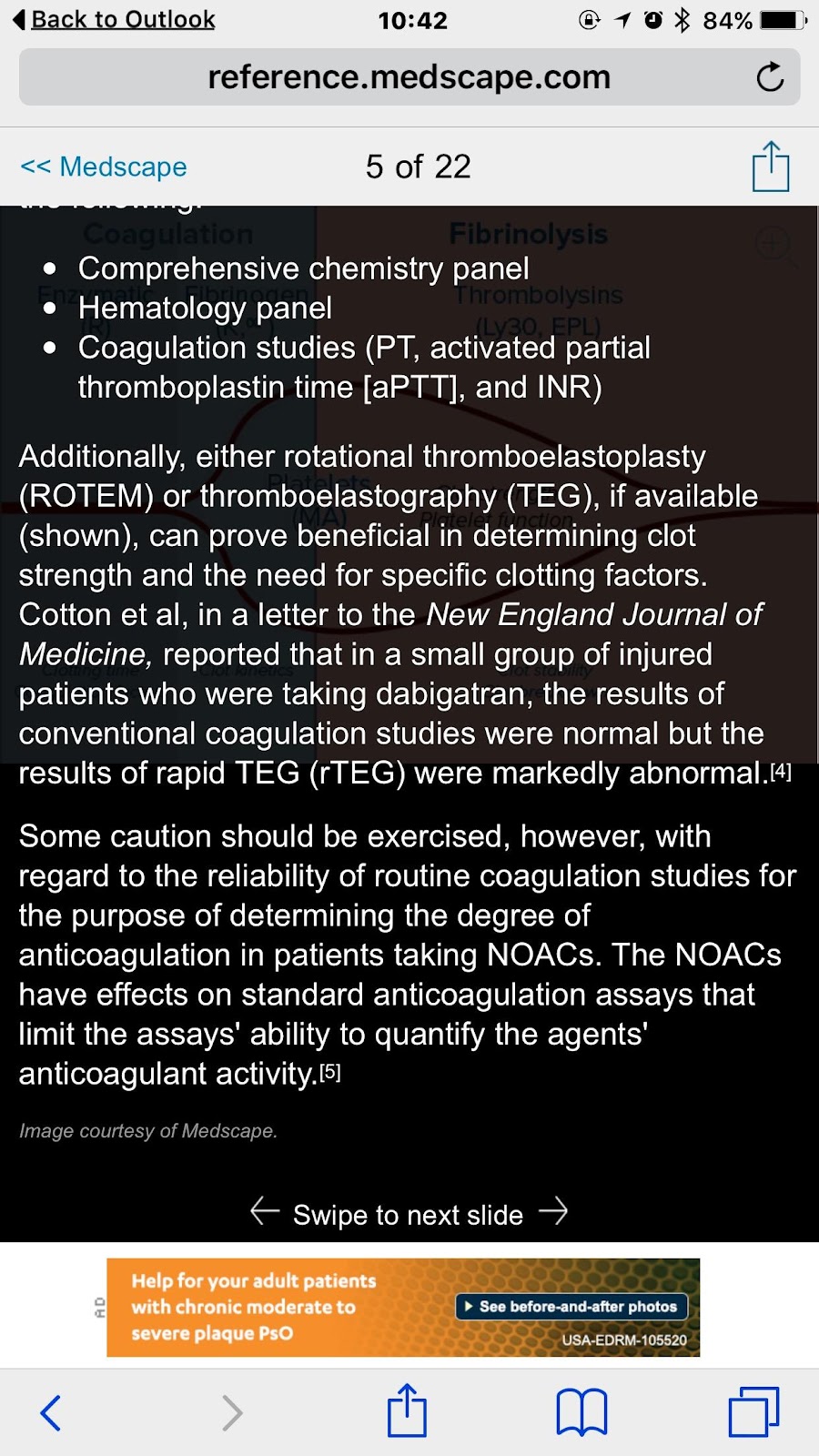Open the plaque PsO advertisement banner
Screen dimensions: 819x1456
click(273, 1307)
